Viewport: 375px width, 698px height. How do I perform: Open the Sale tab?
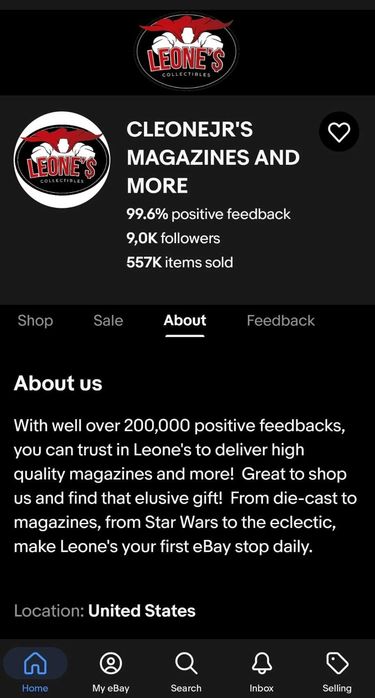pyautogui.click(x=108, y=321)
